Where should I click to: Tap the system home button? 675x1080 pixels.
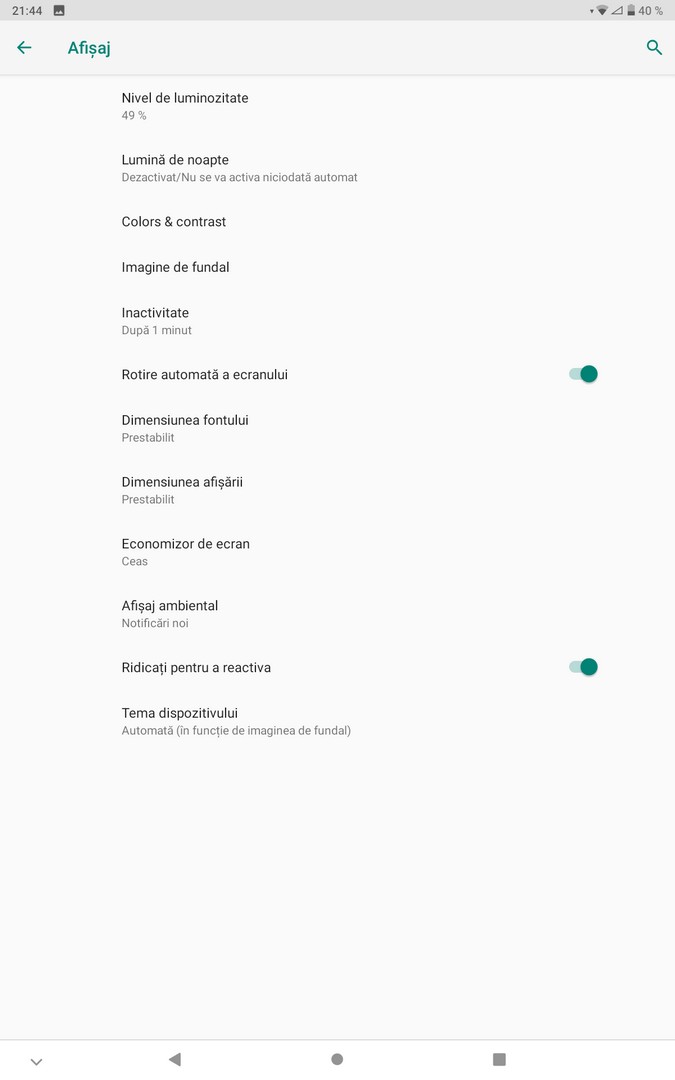[x=337, y=1059]
